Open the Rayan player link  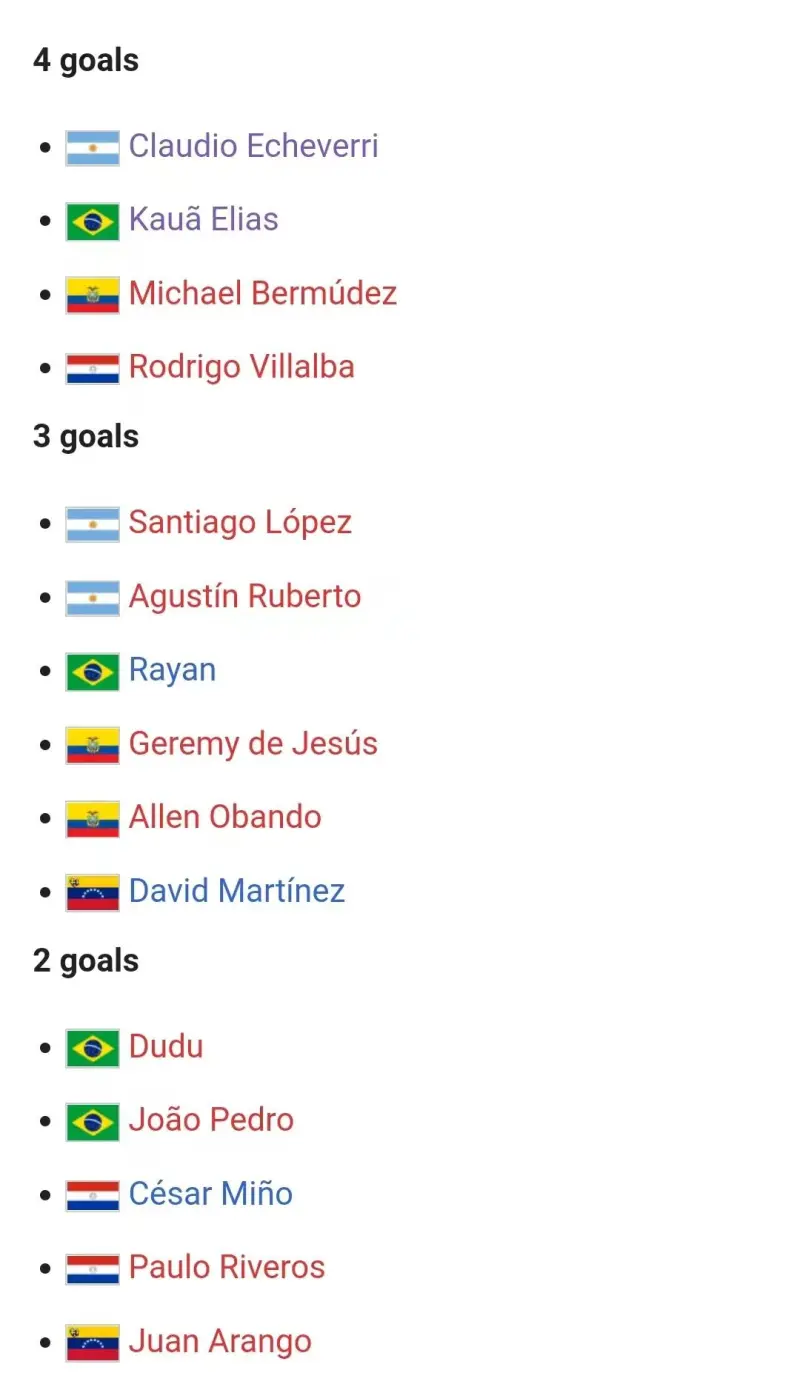pos(172,671)
